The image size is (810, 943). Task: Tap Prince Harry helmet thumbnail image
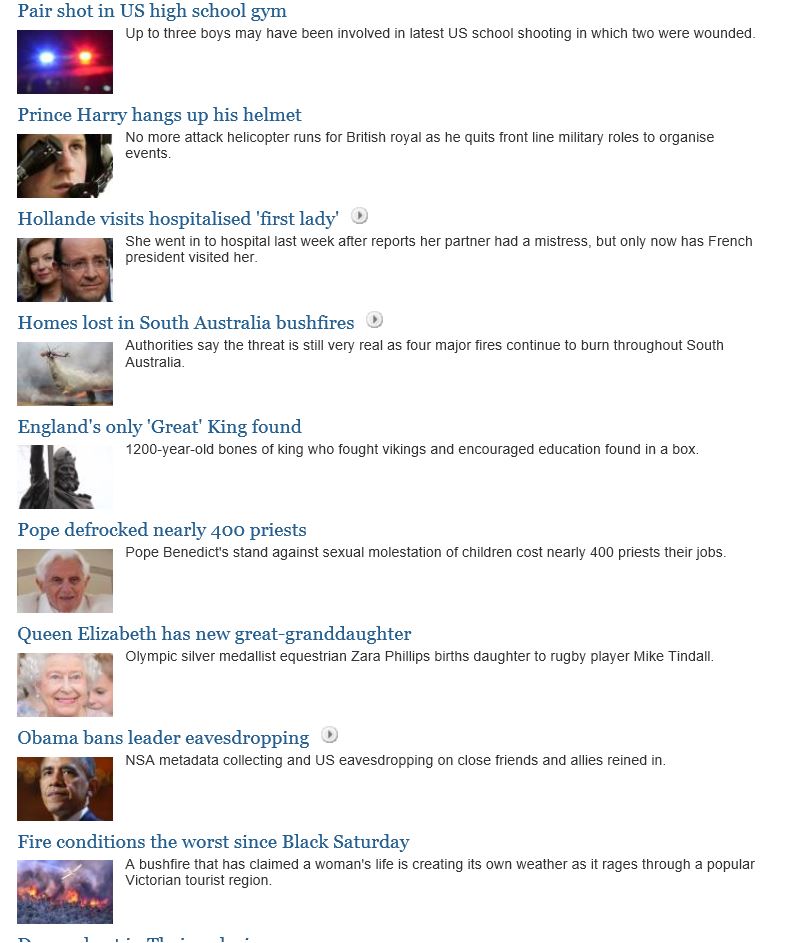click(65, 166)
